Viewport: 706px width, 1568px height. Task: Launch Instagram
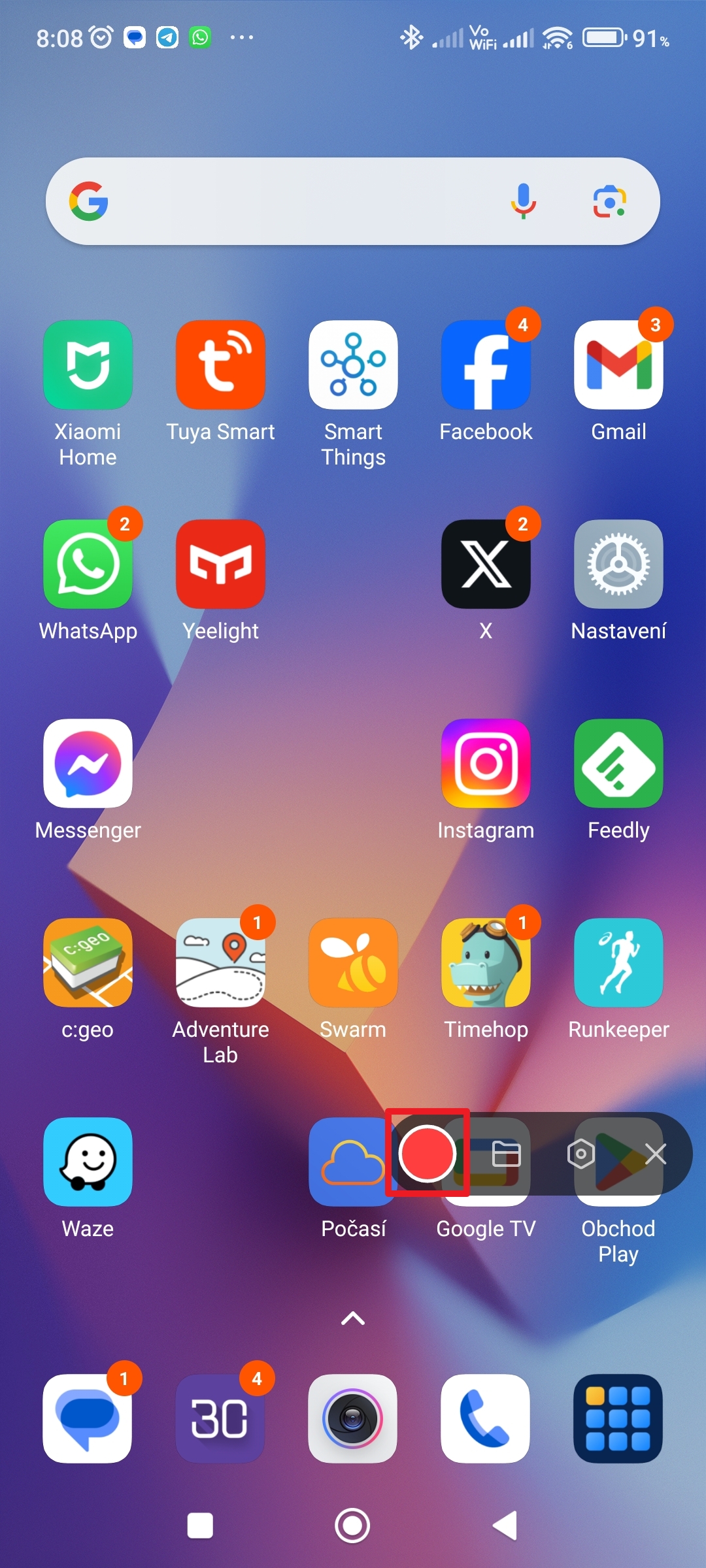486,763
